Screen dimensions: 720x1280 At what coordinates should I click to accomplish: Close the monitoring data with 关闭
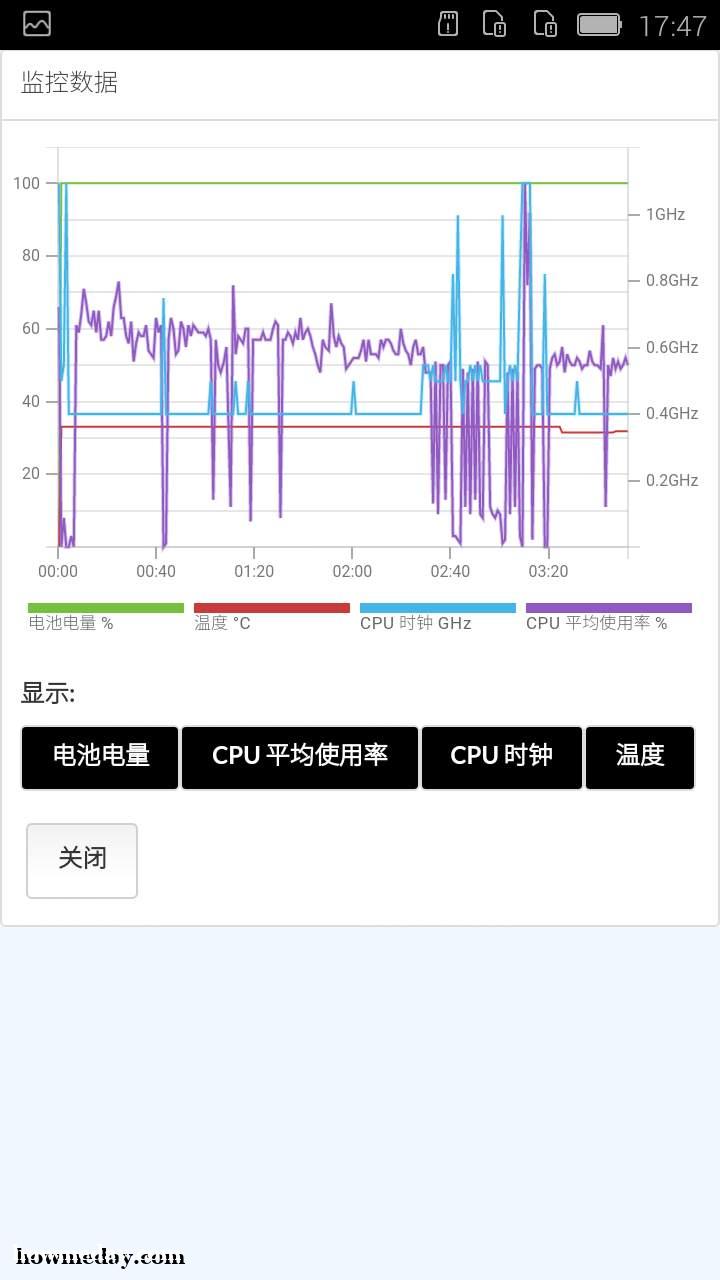pyautogui.click(x=82, y=860)
